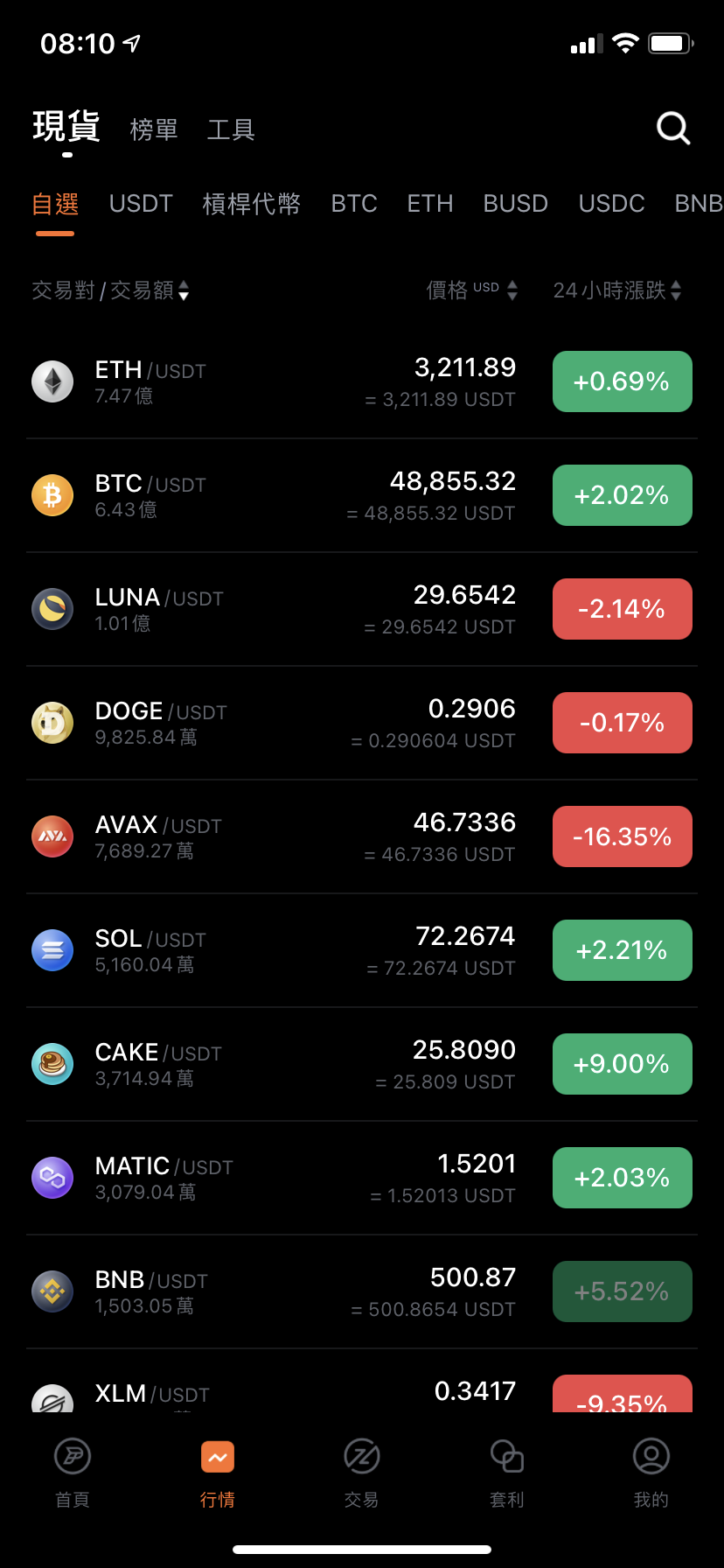
Task: Open the ETH/USDT trading pair
Action: 362,381
